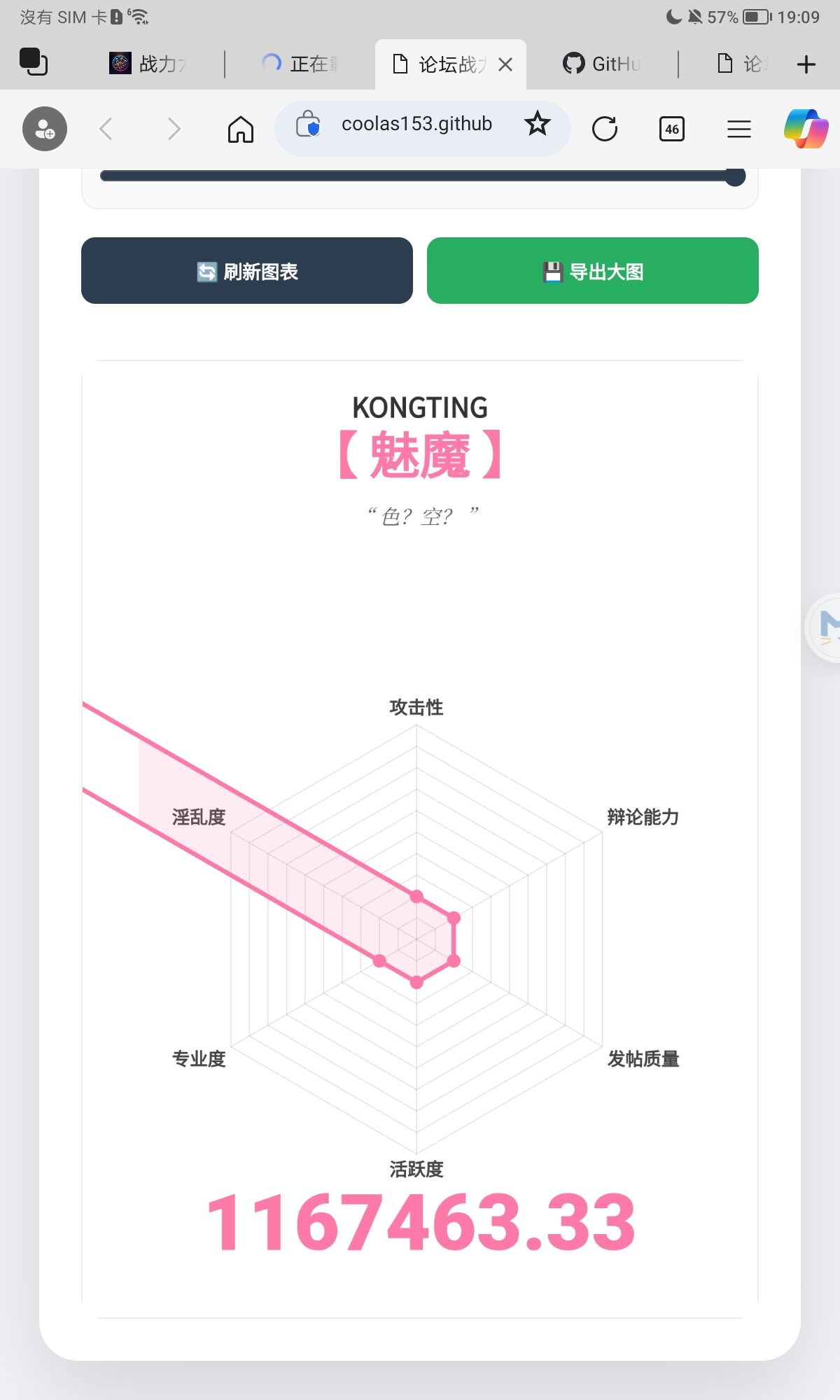Go back to the previous page

106,129
